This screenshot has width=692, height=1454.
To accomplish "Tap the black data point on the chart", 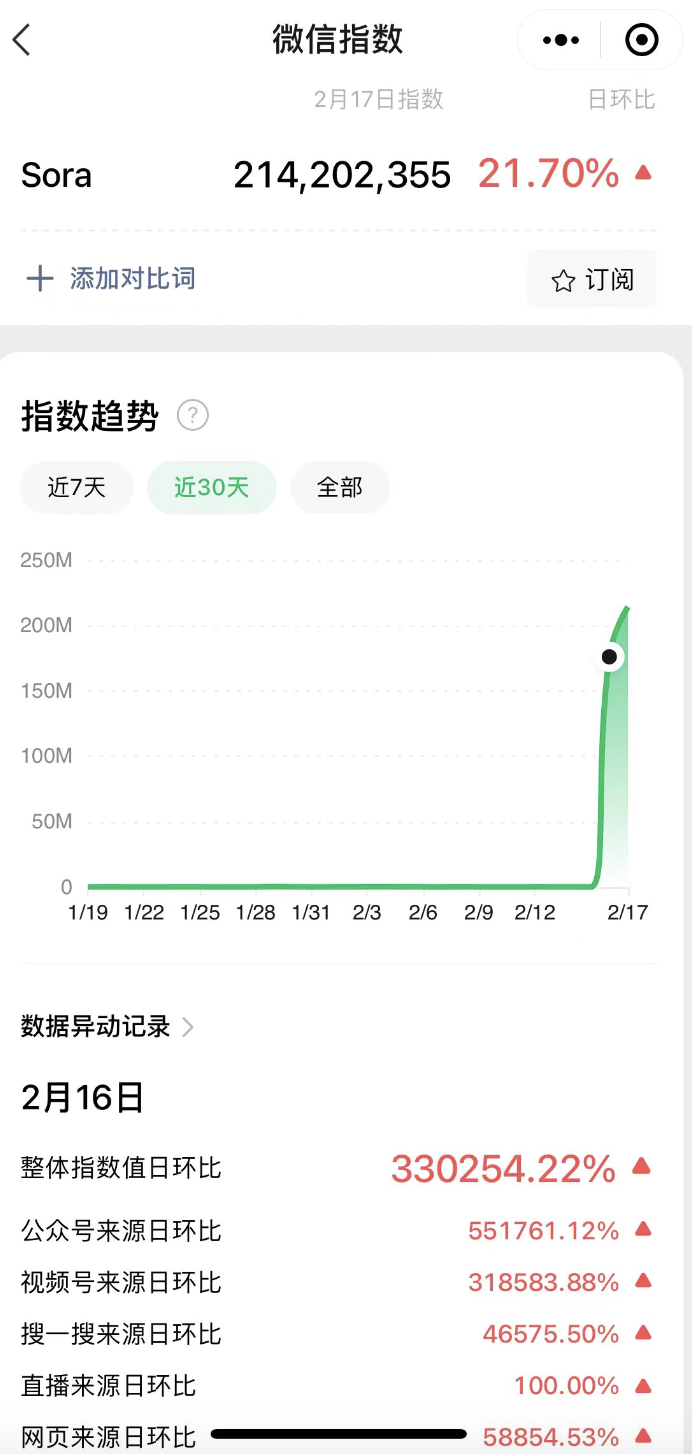I will [608, 657].
